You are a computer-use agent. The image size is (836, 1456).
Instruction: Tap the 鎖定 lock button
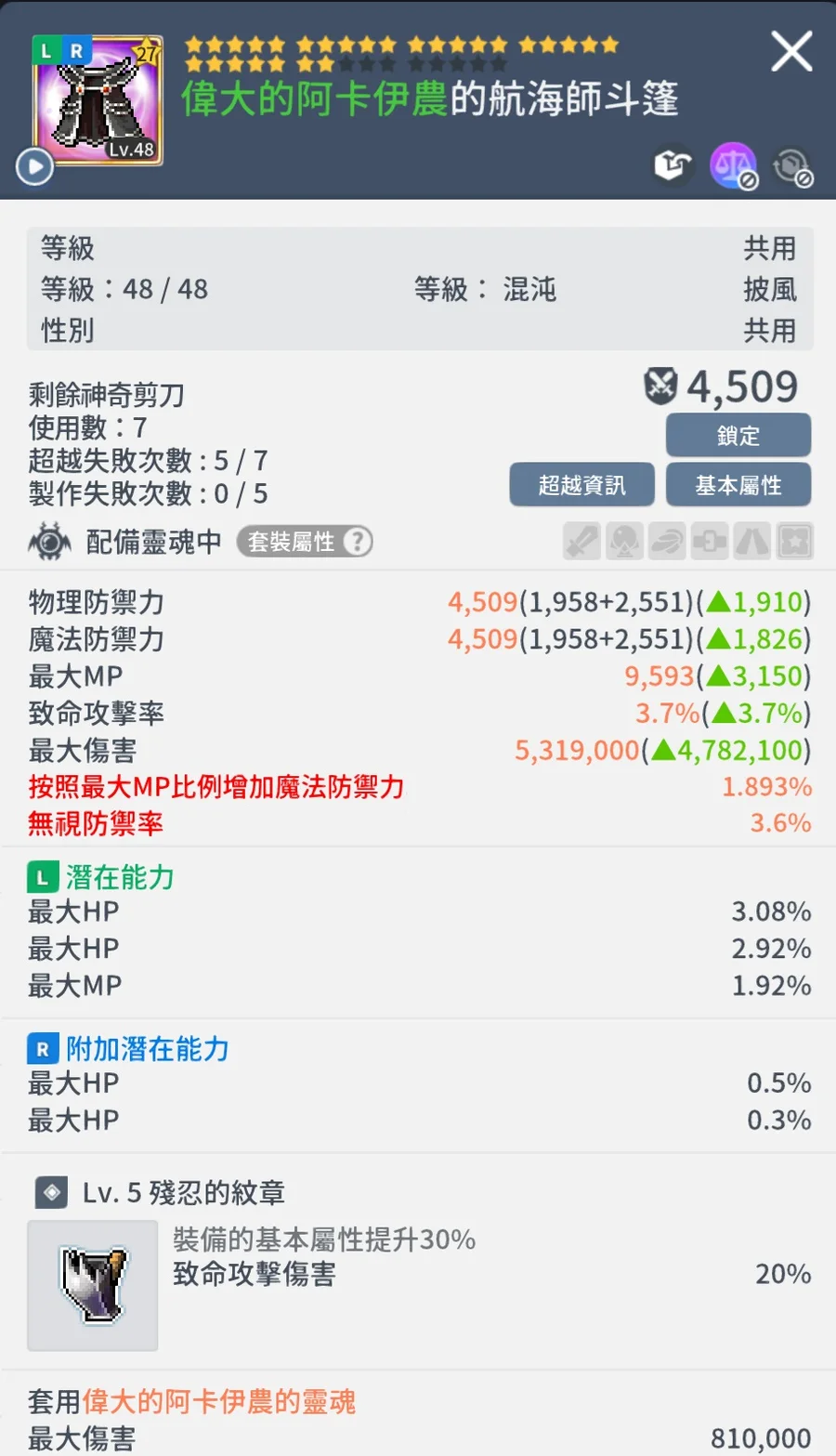point(738,435)
